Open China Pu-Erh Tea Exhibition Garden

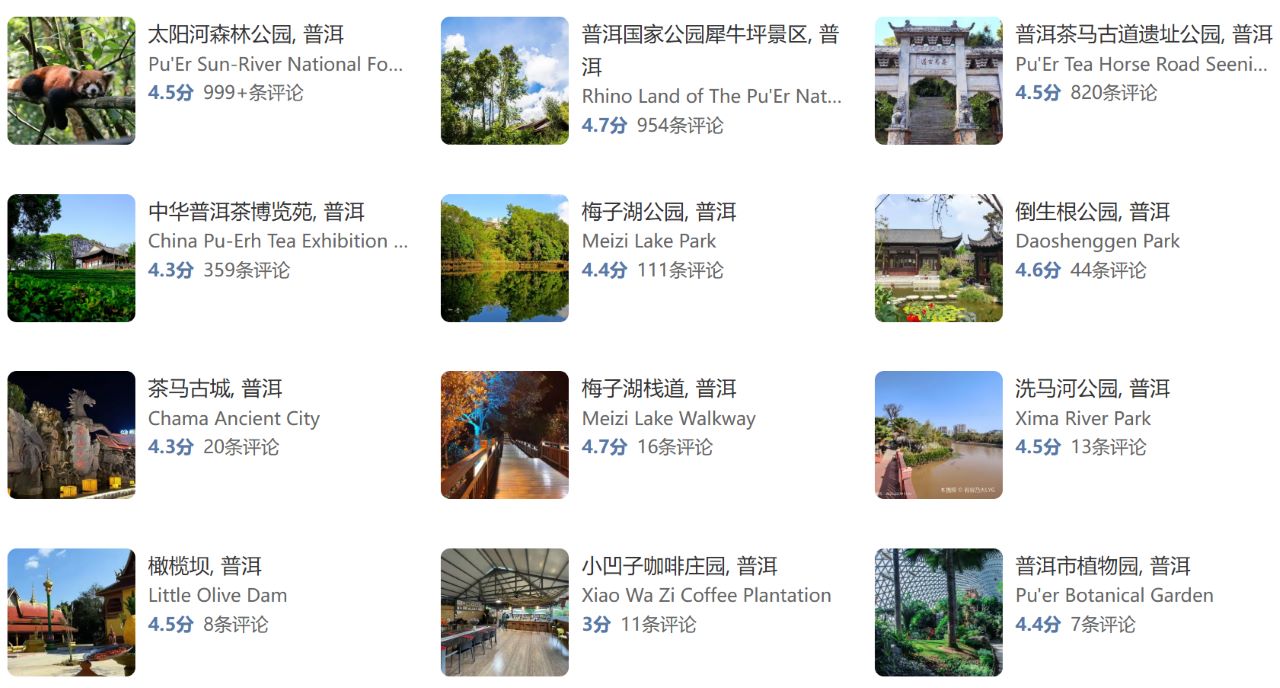[256, 213]
